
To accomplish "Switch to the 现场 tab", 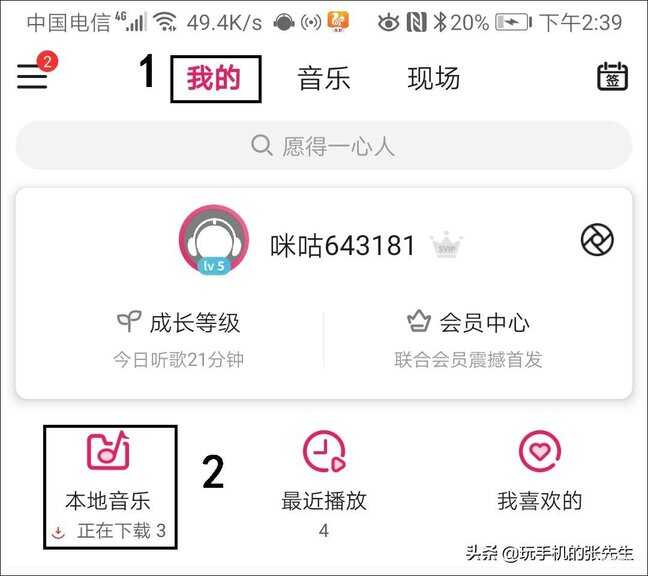I will [x=434, y=79].
